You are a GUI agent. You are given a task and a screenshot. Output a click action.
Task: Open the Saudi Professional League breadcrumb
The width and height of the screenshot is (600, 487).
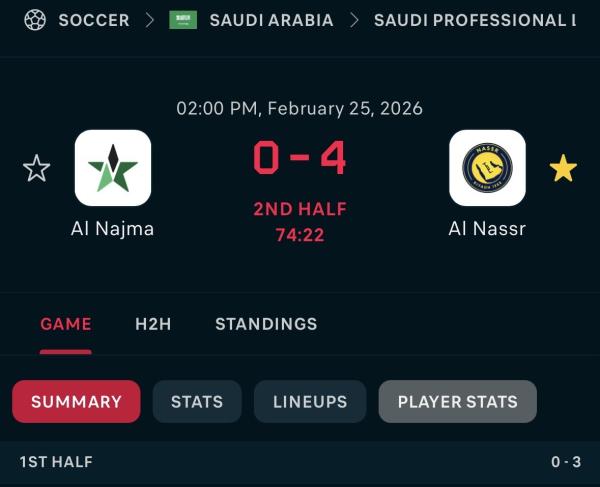474,20
